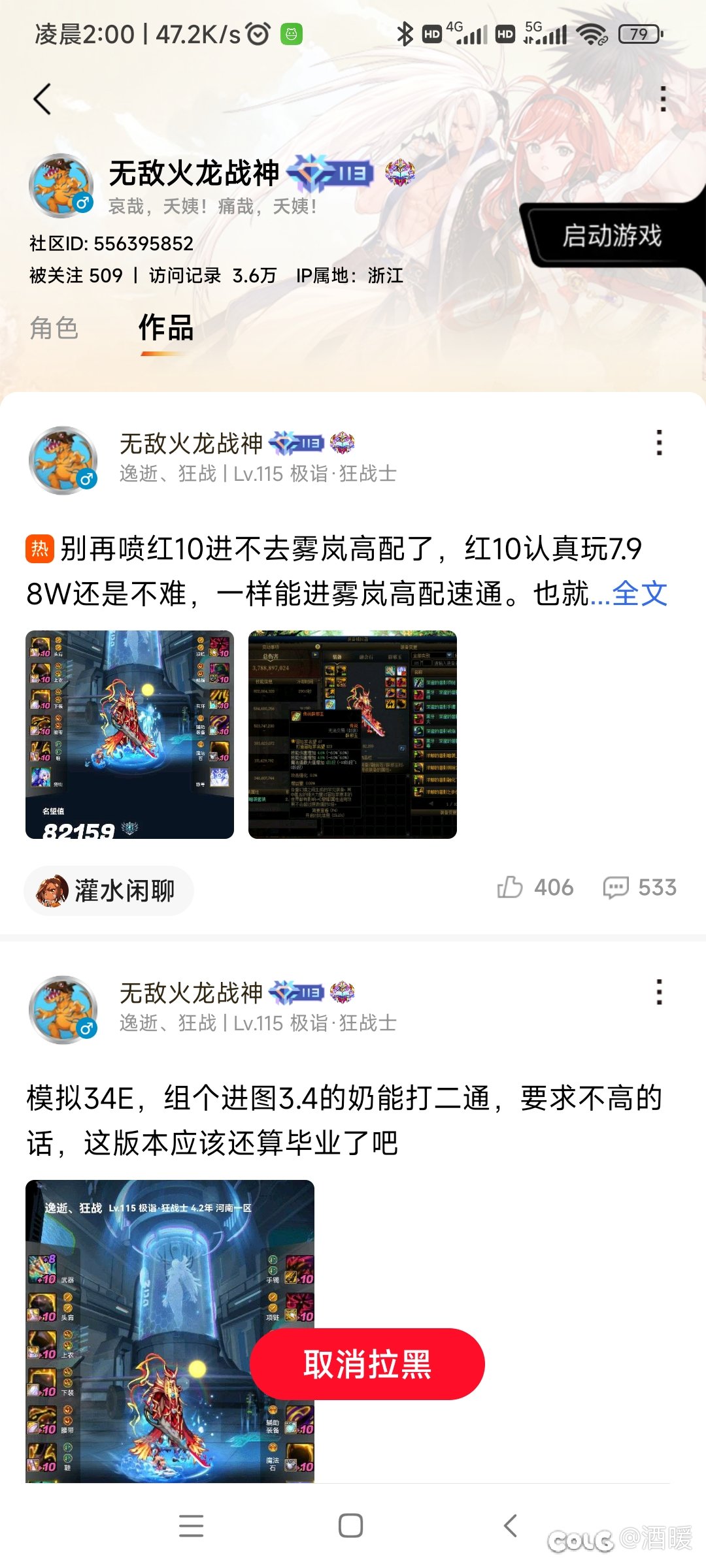Go back using the top-left arrow

[x=42, y=99]
